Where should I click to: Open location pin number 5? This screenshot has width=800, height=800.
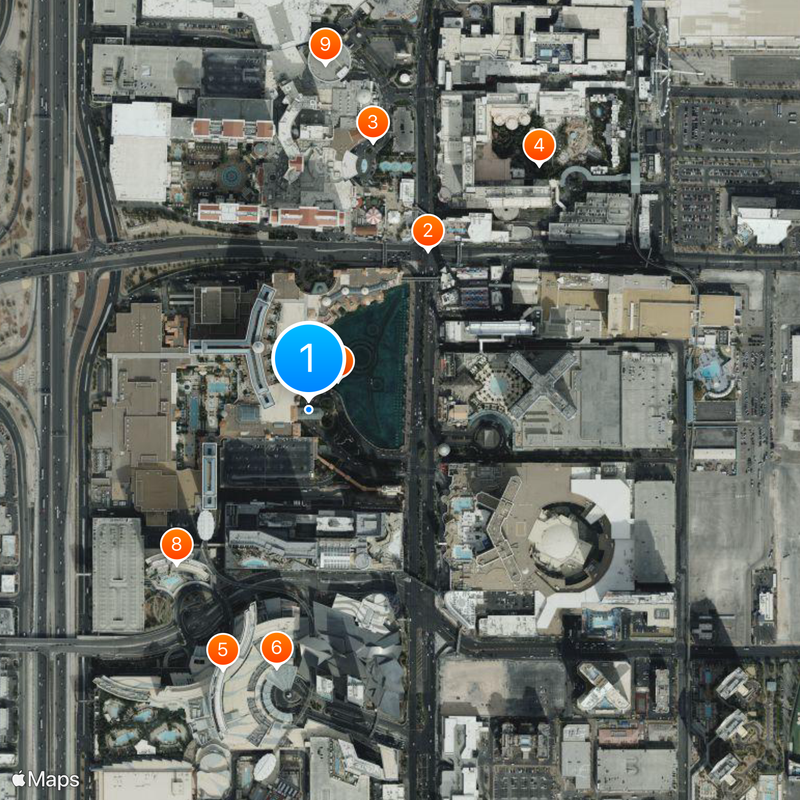[223, 650]
